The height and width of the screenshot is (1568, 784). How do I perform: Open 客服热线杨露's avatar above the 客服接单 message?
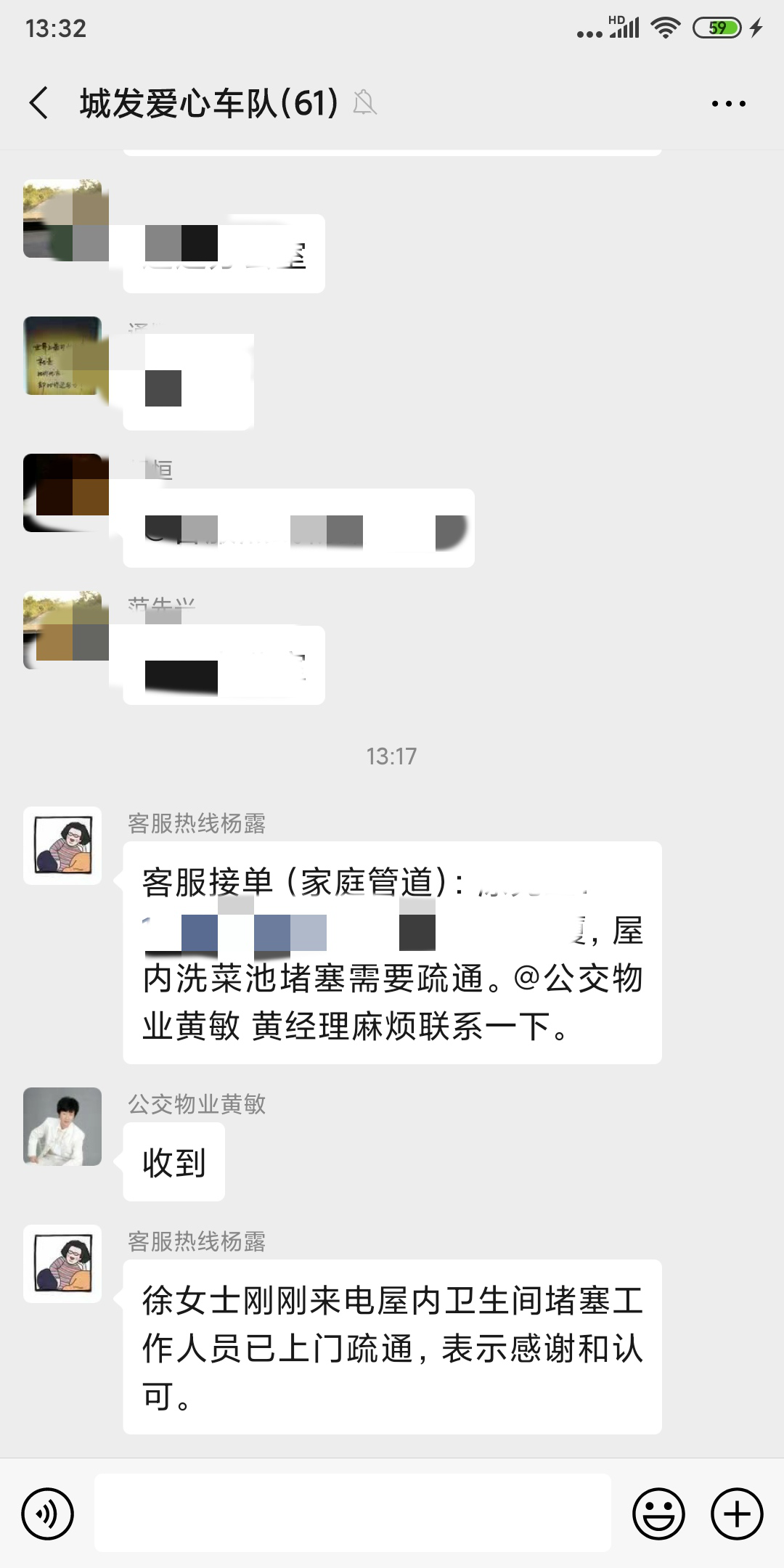coord(62,846)
